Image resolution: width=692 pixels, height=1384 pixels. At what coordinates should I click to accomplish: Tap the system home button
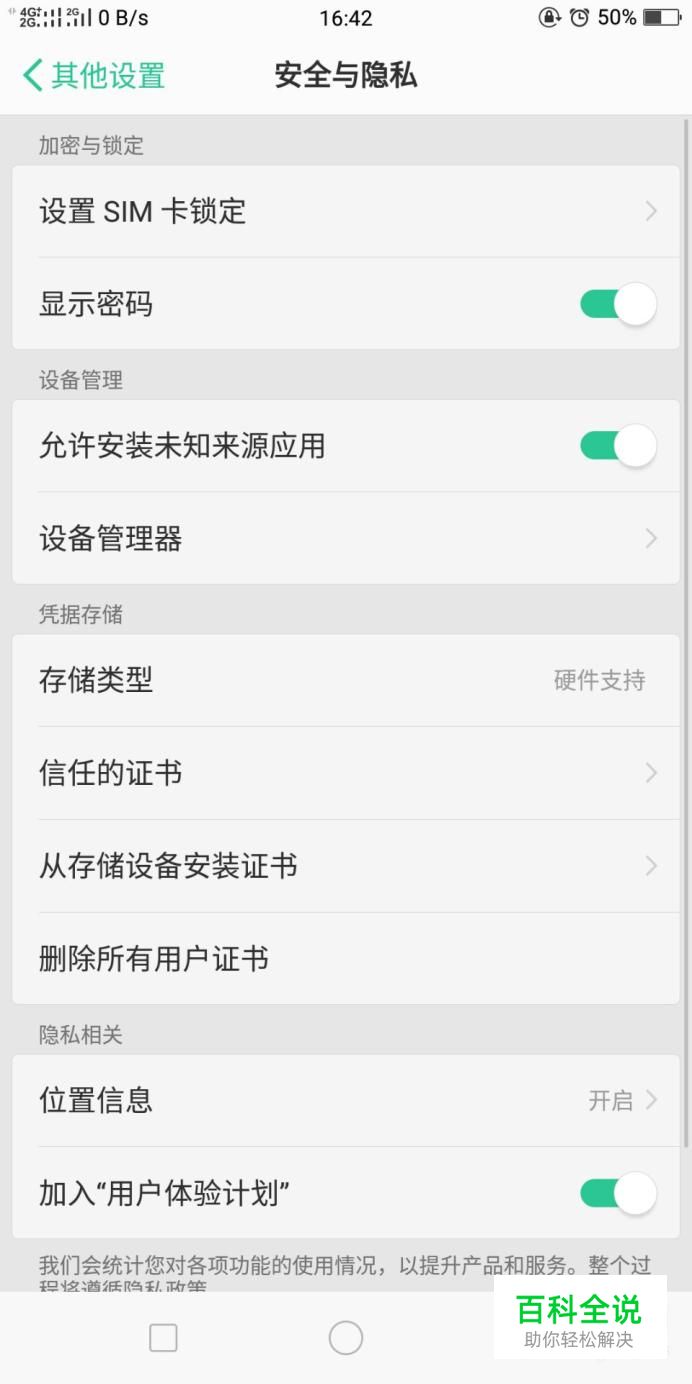click(346, 1338)
